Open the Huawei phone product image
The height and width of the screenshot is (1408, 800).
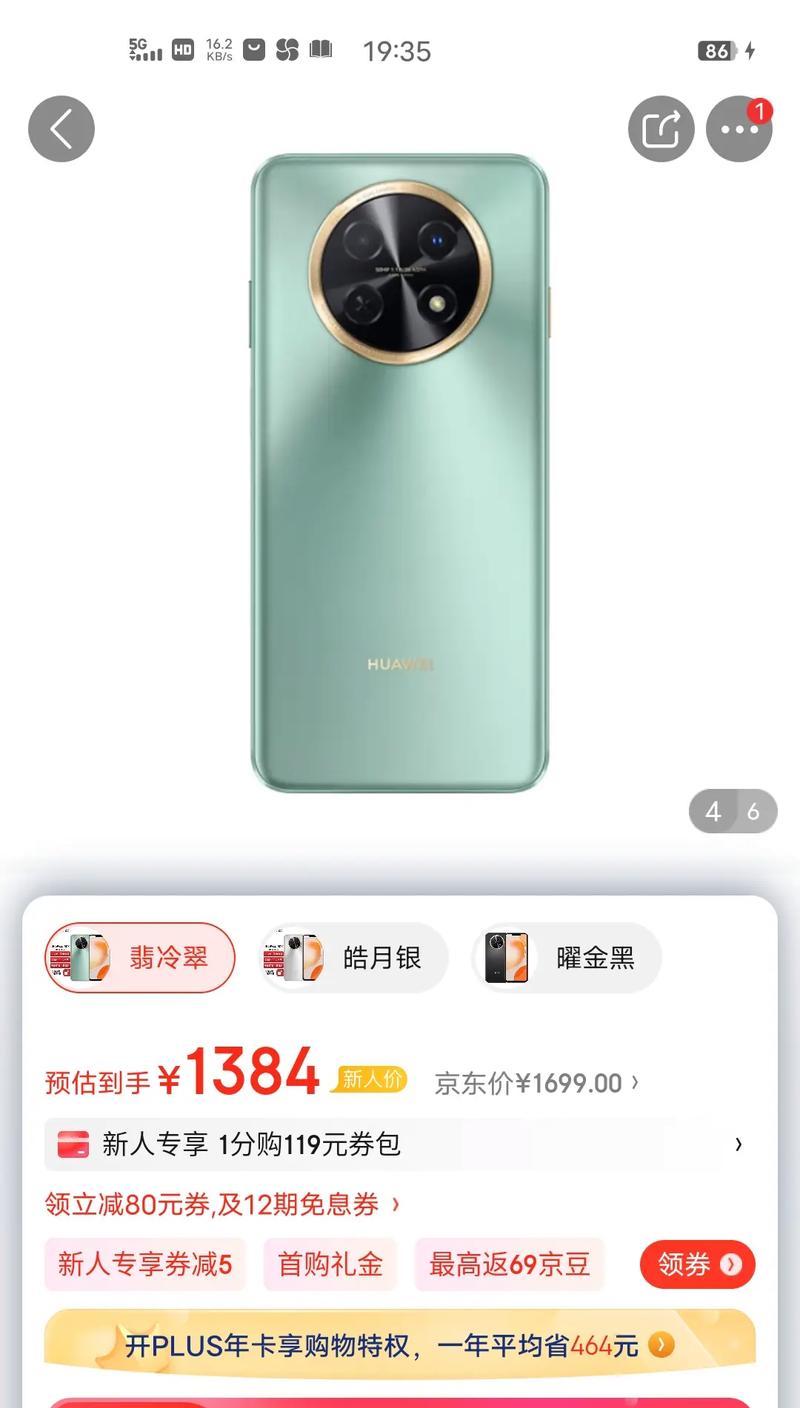click(399, 473)
